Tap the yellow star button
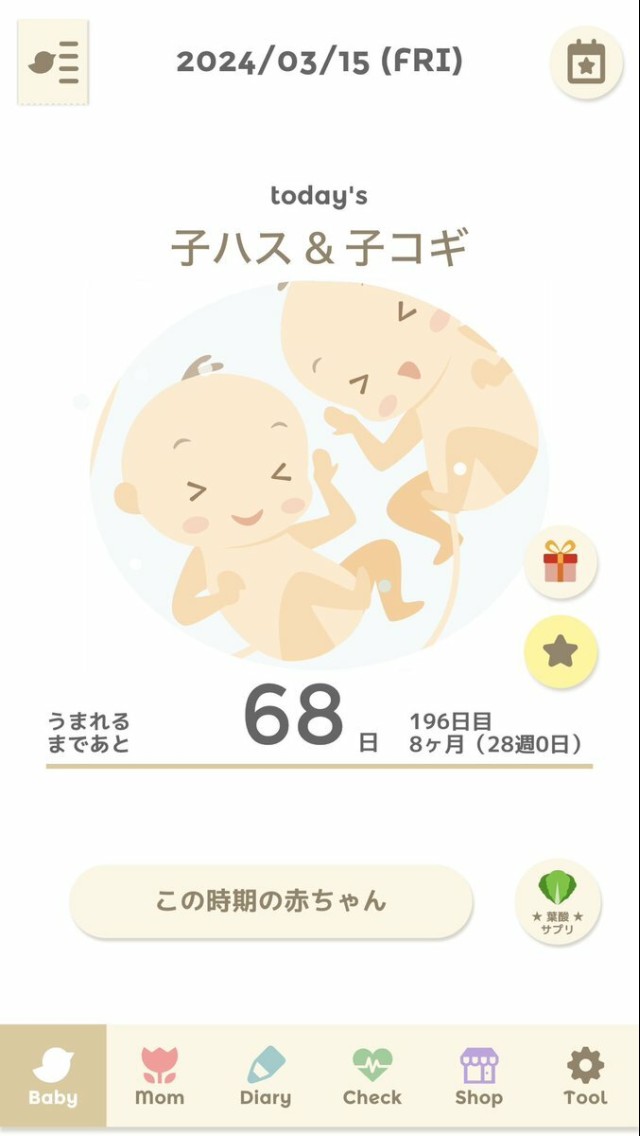 (x=561, y=652)
